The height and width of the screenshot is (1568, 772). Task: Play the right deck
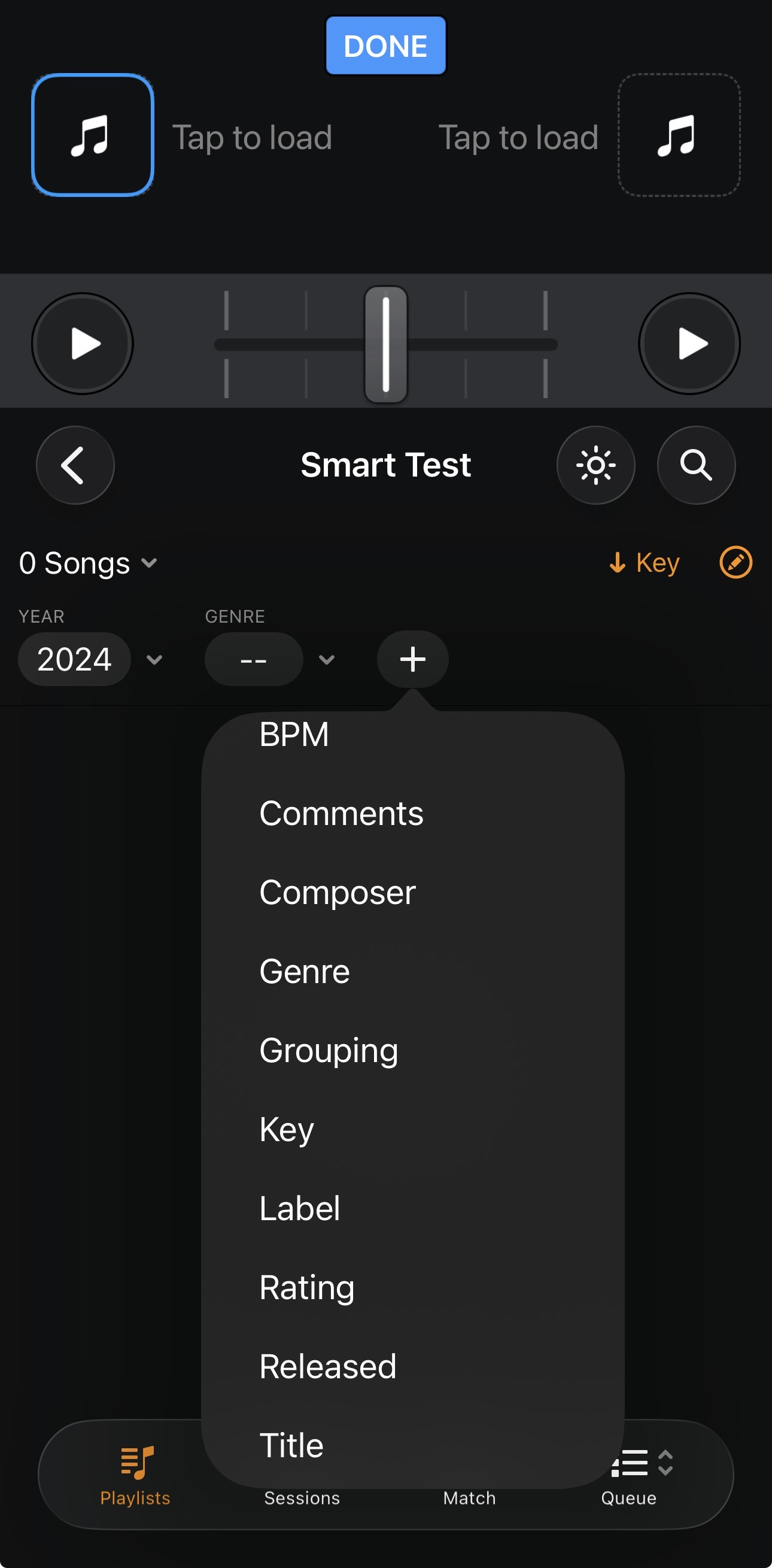click(x=689, y=344)
